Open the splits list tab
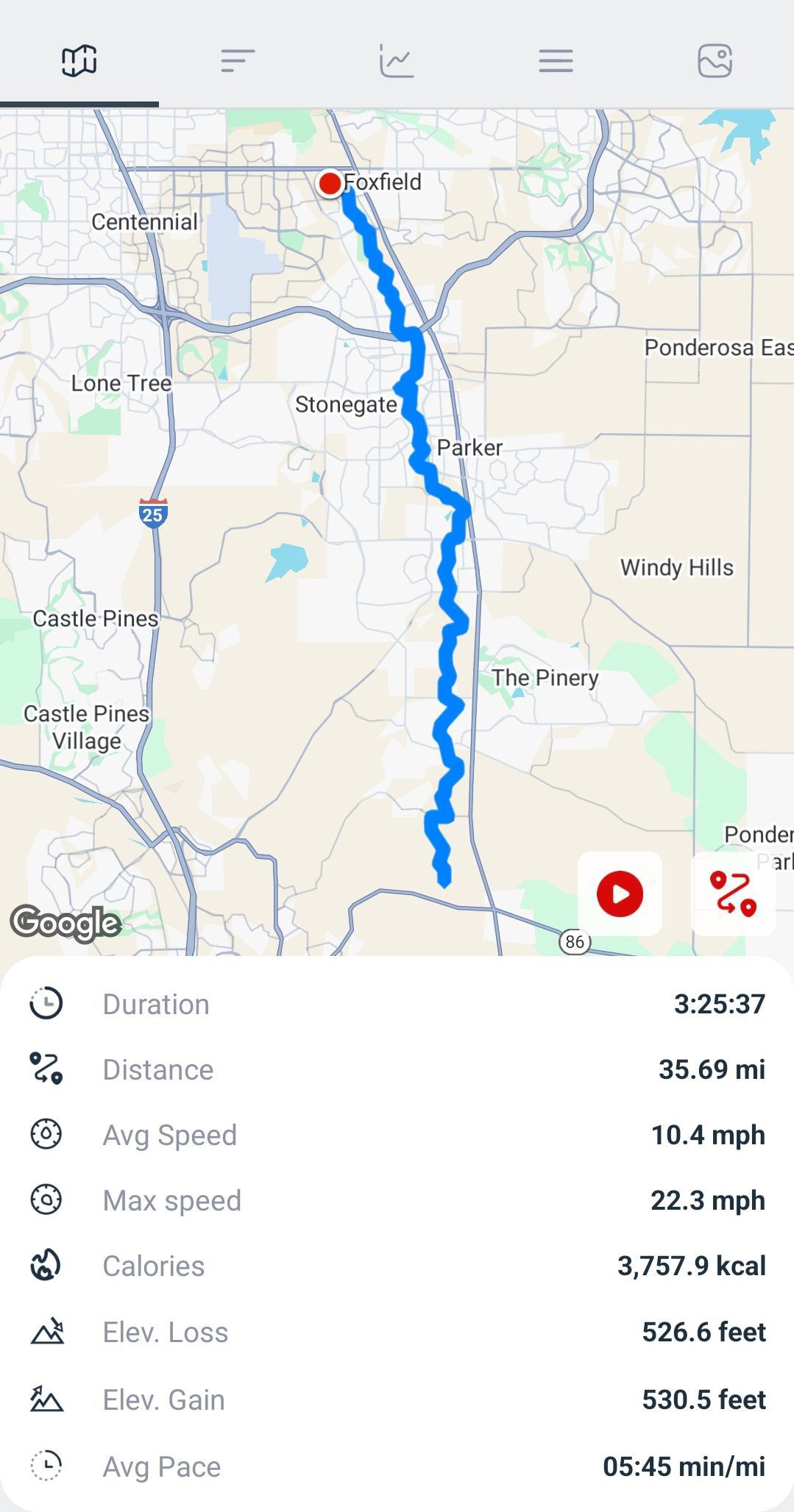 click(238, 60)
